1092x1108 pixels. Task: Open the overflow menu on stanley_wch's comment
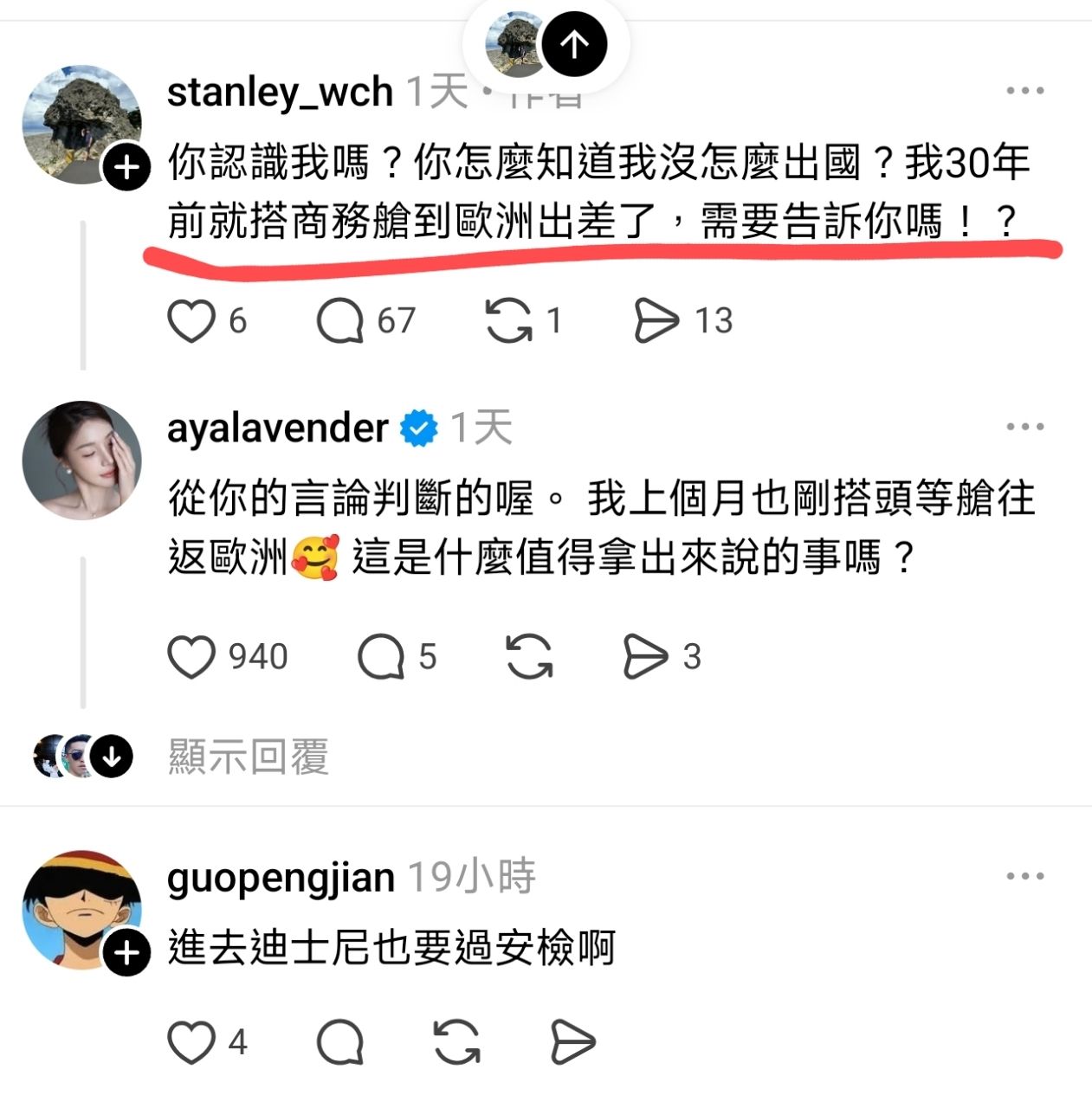(x=1025, y=91)
